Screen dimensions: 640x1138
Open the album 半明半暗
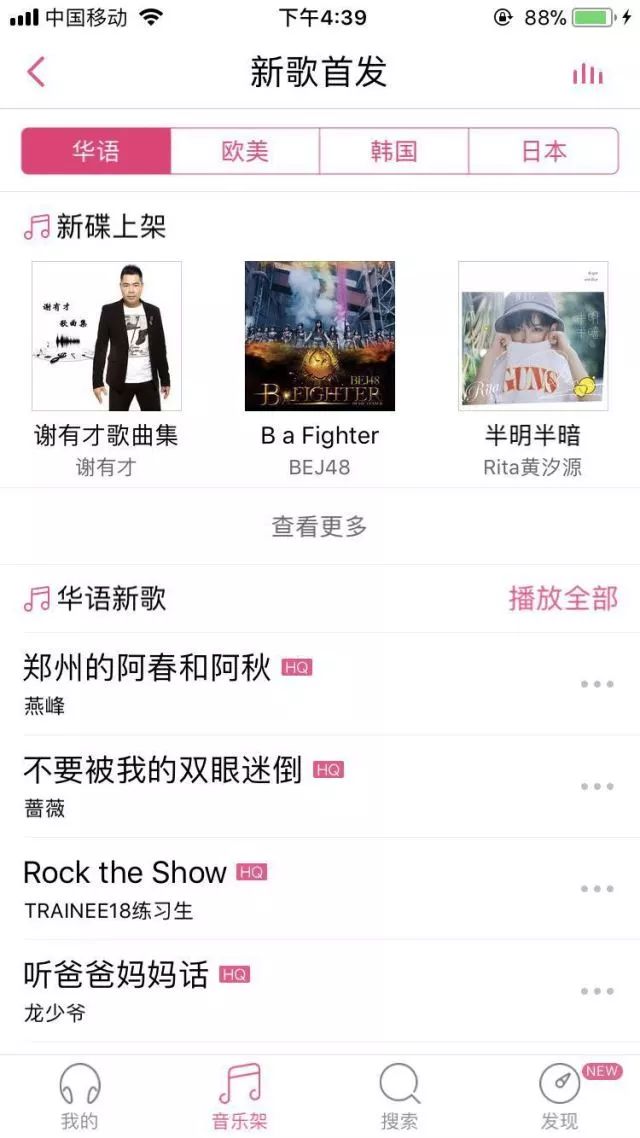click(x=532, y=337)
